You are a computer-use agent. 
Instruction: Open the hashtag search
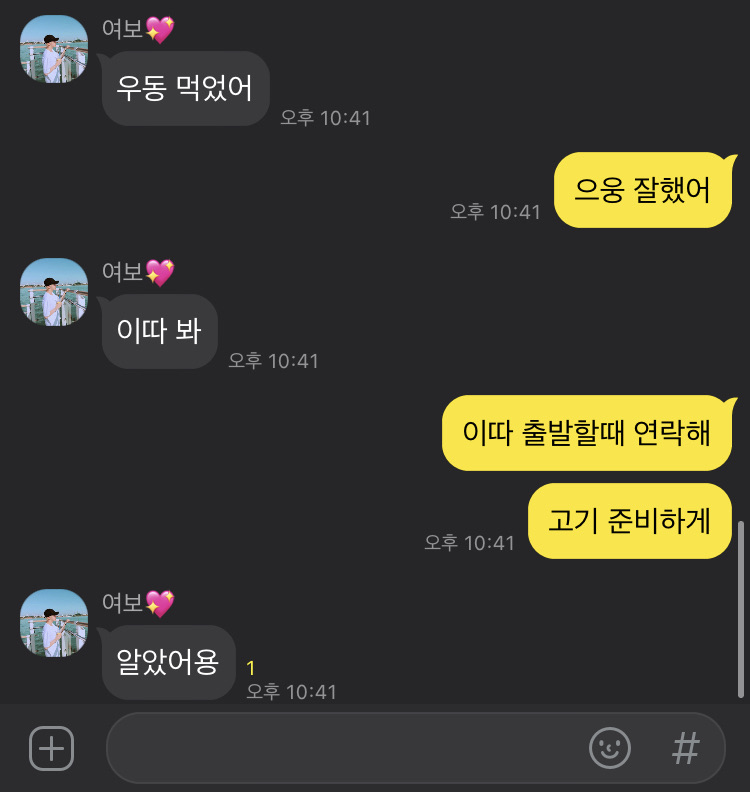[x=685, y=748]
